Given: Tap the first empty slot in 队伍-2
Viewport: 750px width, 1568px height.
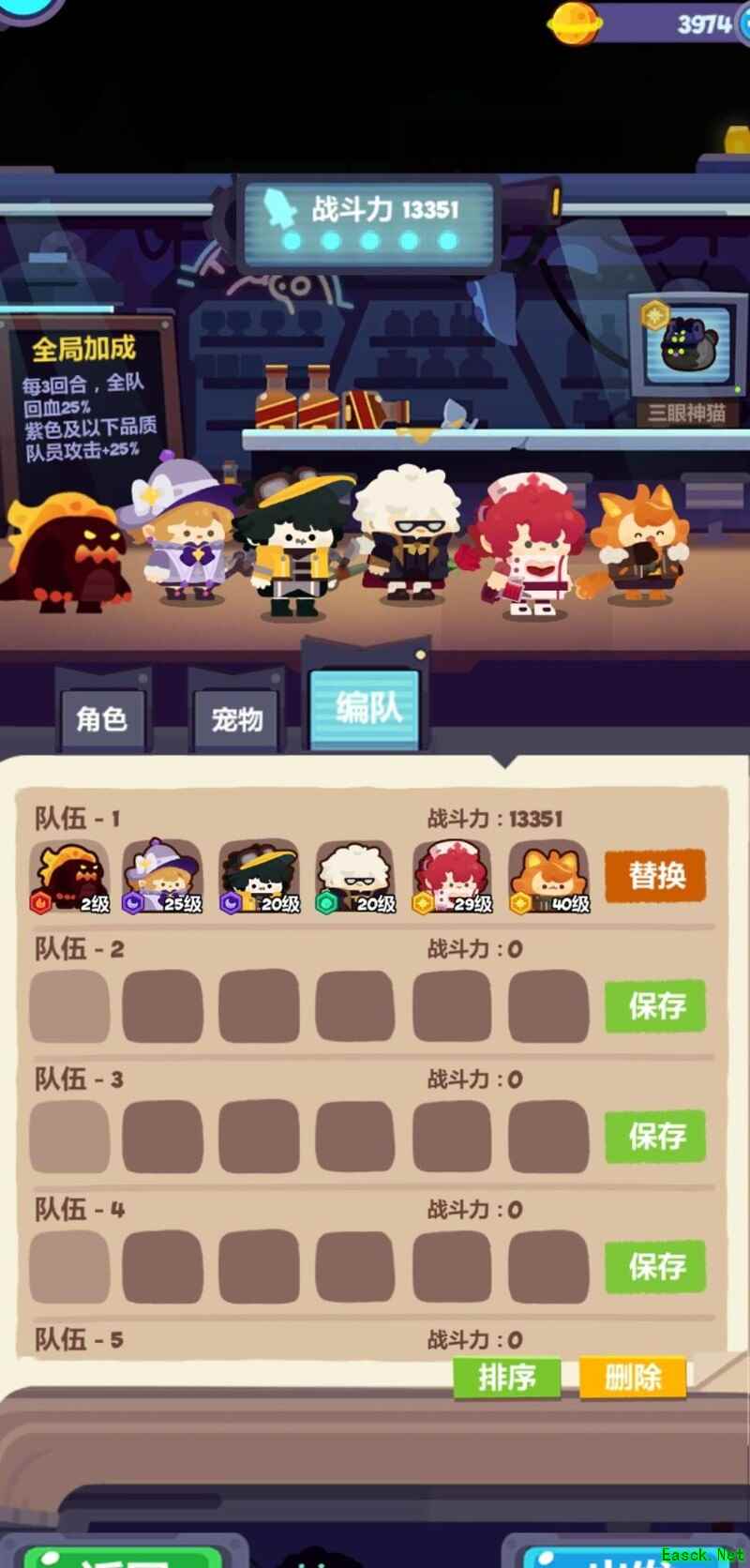Looking at the screenshot, I should [x=69, y=1007].
